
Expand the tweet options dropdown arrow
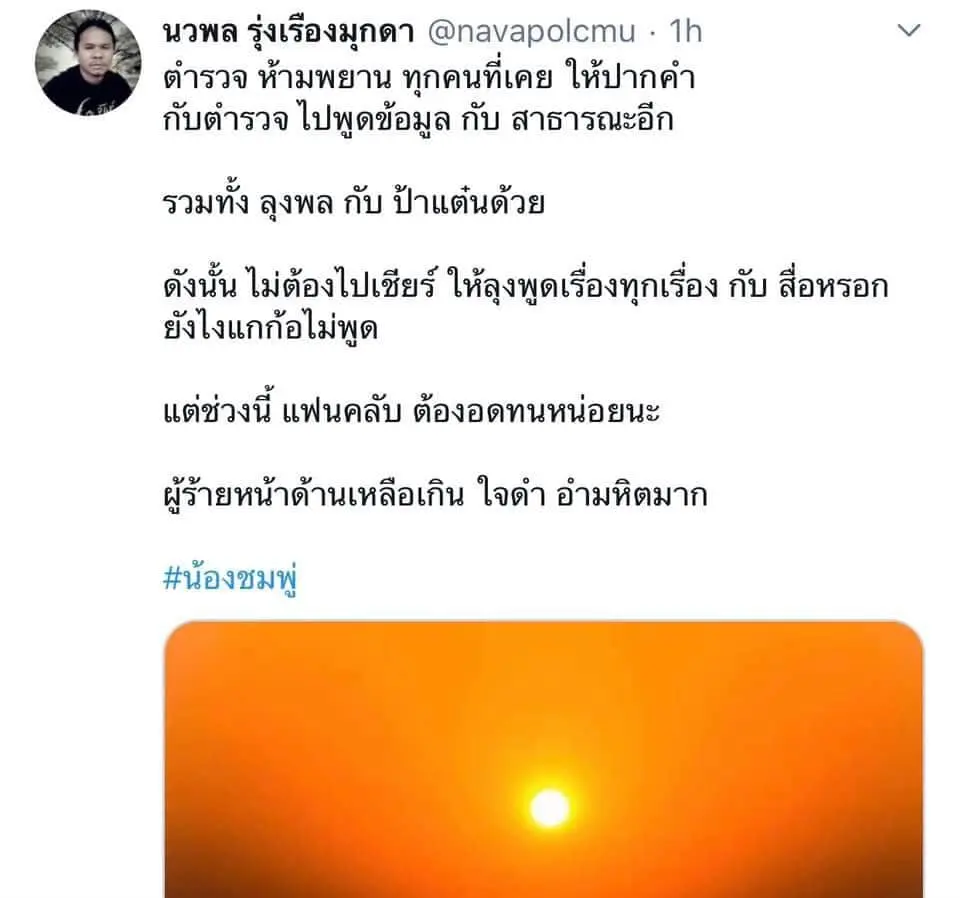(908, 32)
